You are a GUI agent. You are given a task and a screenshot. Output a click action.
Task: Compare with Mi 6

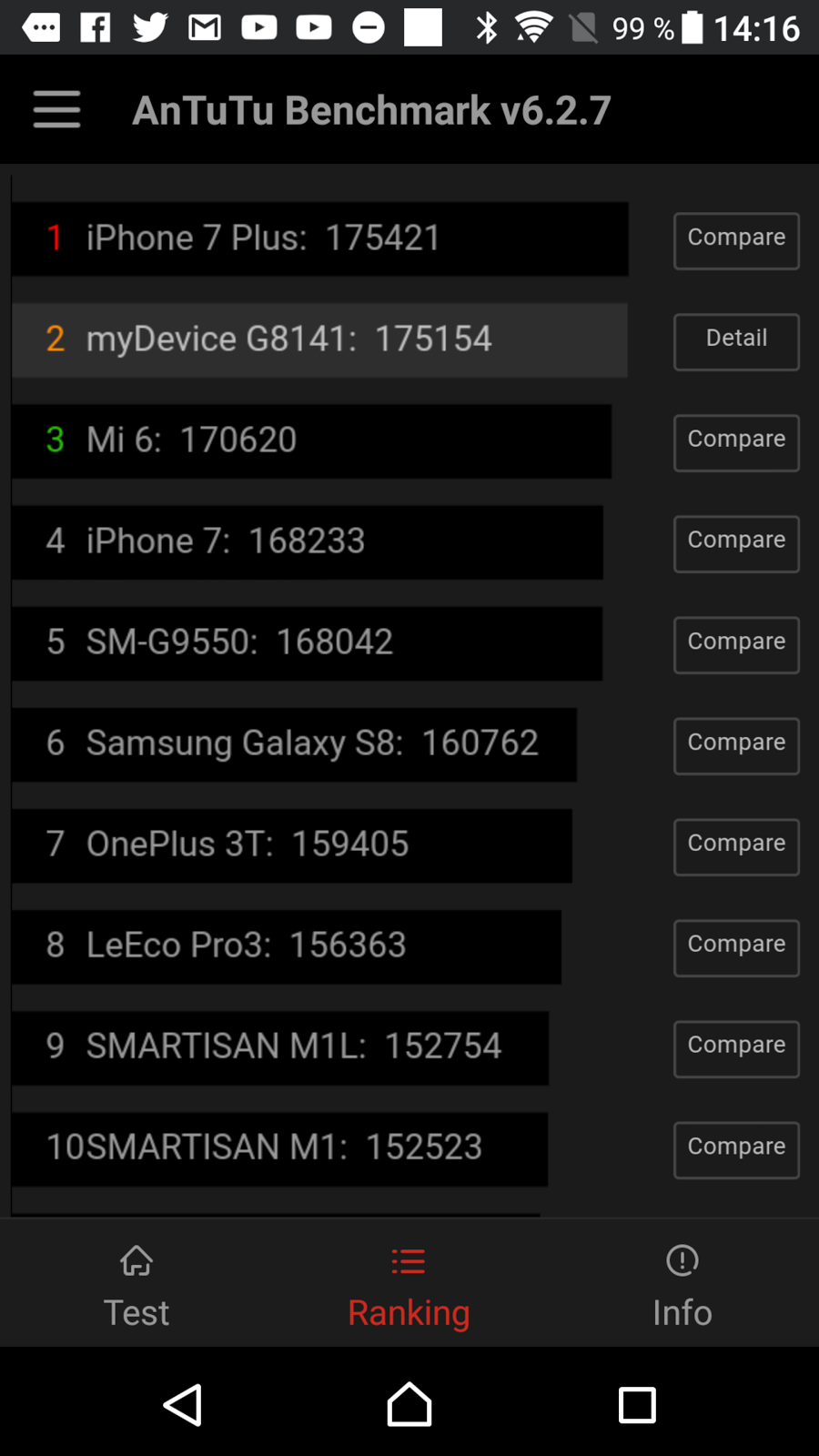[736, 443]
